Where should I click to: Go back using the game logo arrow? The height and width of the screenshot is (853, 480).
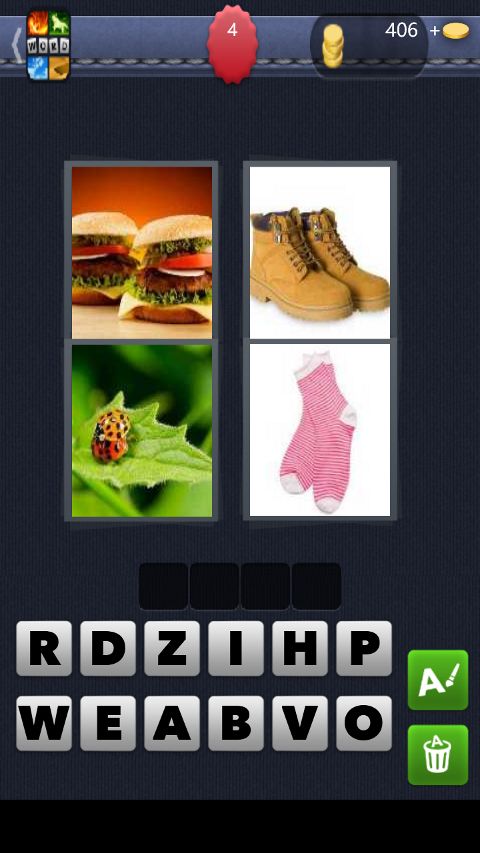click(x=42, y=45)
